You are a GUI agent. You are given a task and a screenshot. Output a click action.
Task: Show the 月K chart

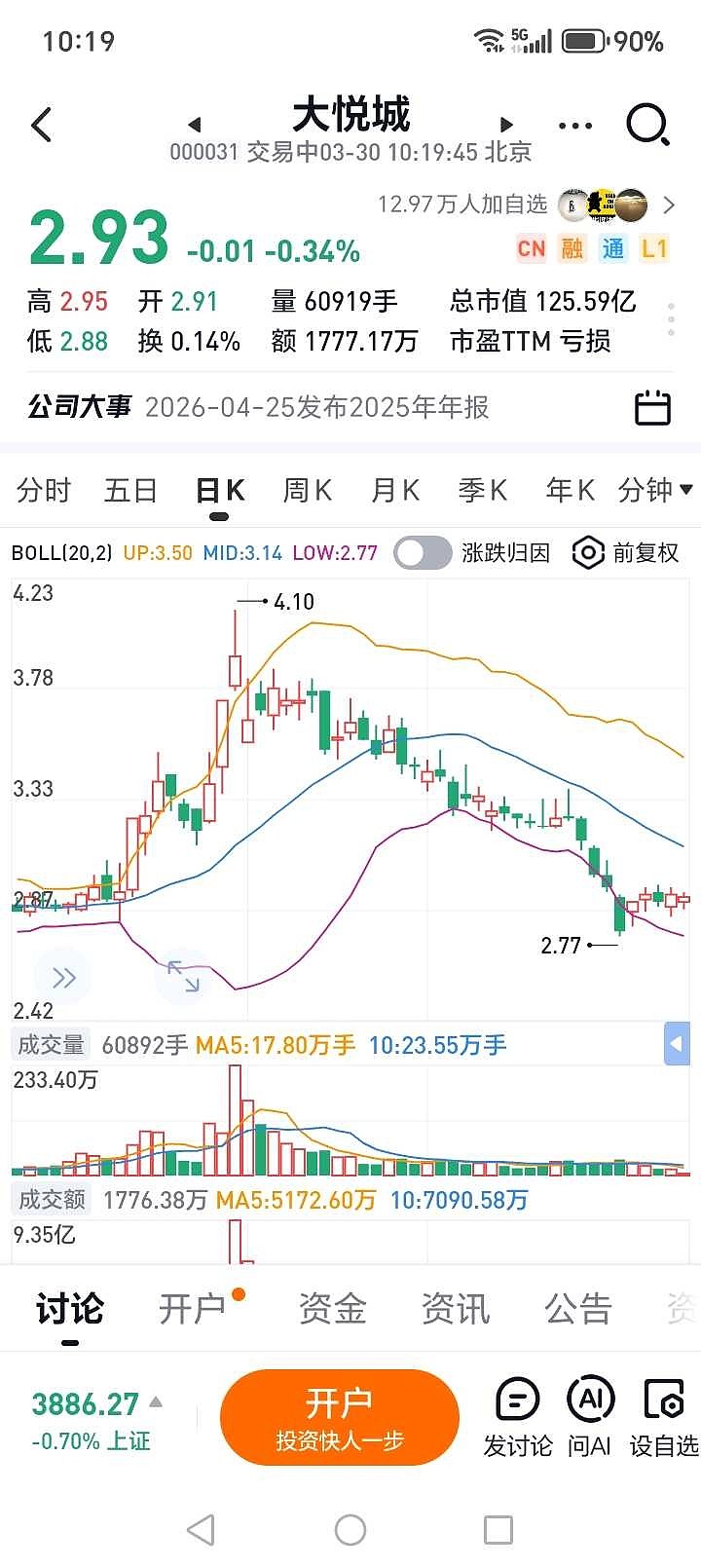(x=395, y=490)
